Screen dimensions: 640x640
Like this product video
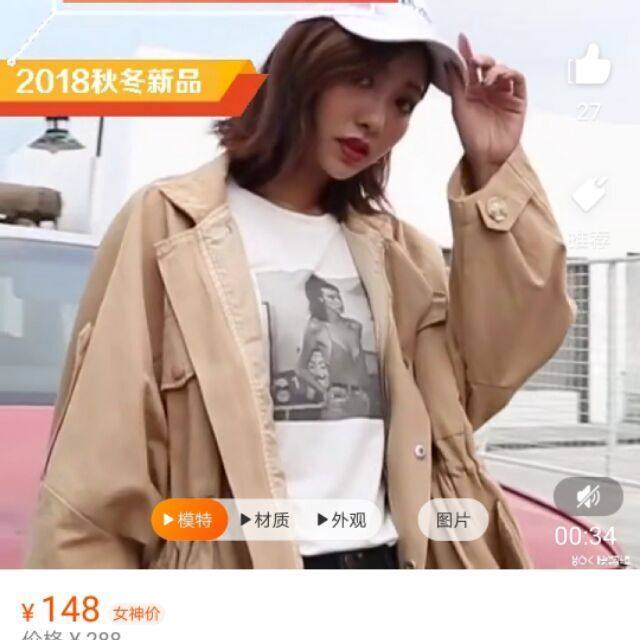(588, 66)
